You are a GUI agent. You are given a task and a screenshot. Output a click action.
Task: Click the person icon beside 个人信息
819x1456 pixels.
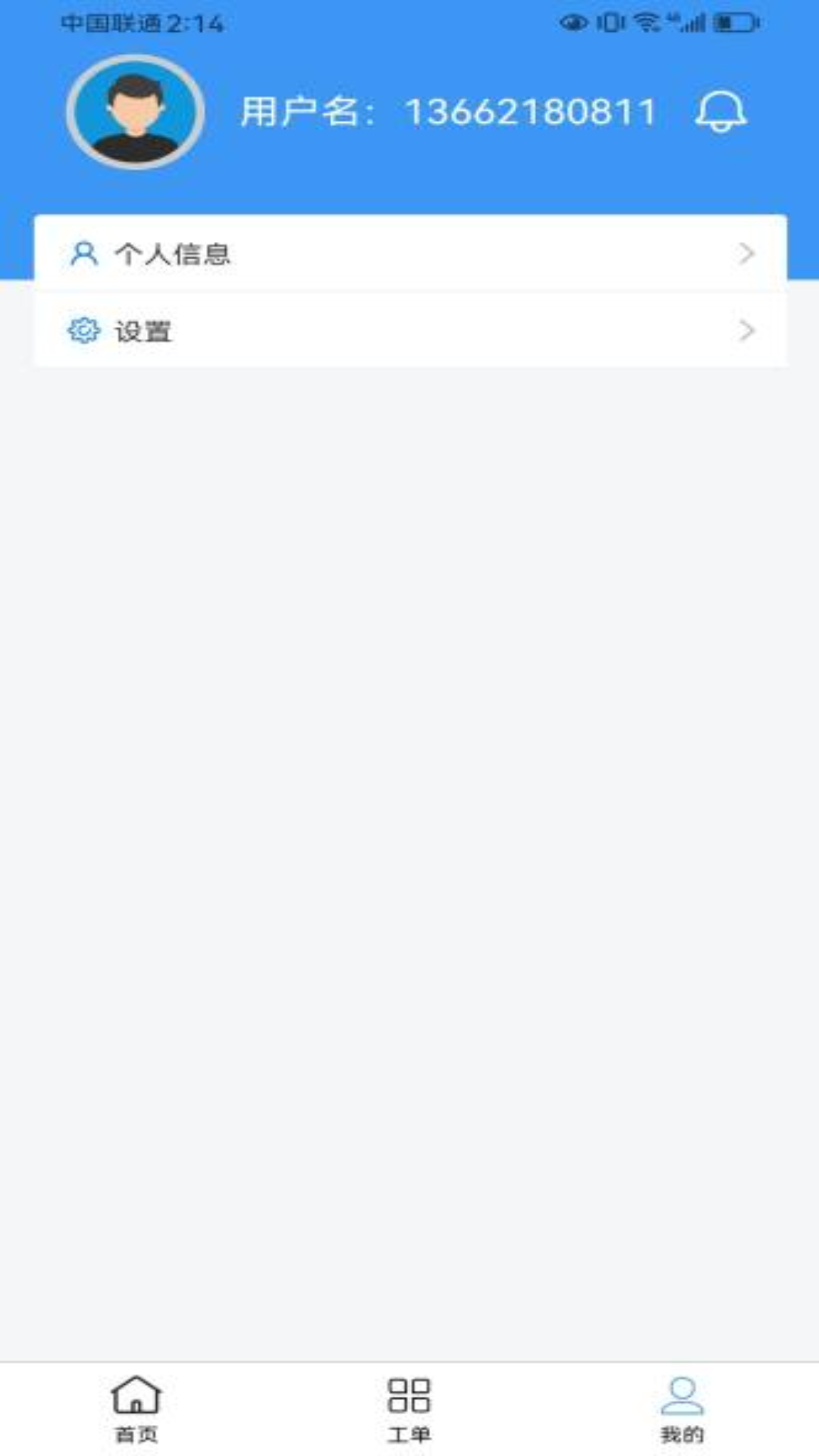pyautogui.click(x=83, y=253)
